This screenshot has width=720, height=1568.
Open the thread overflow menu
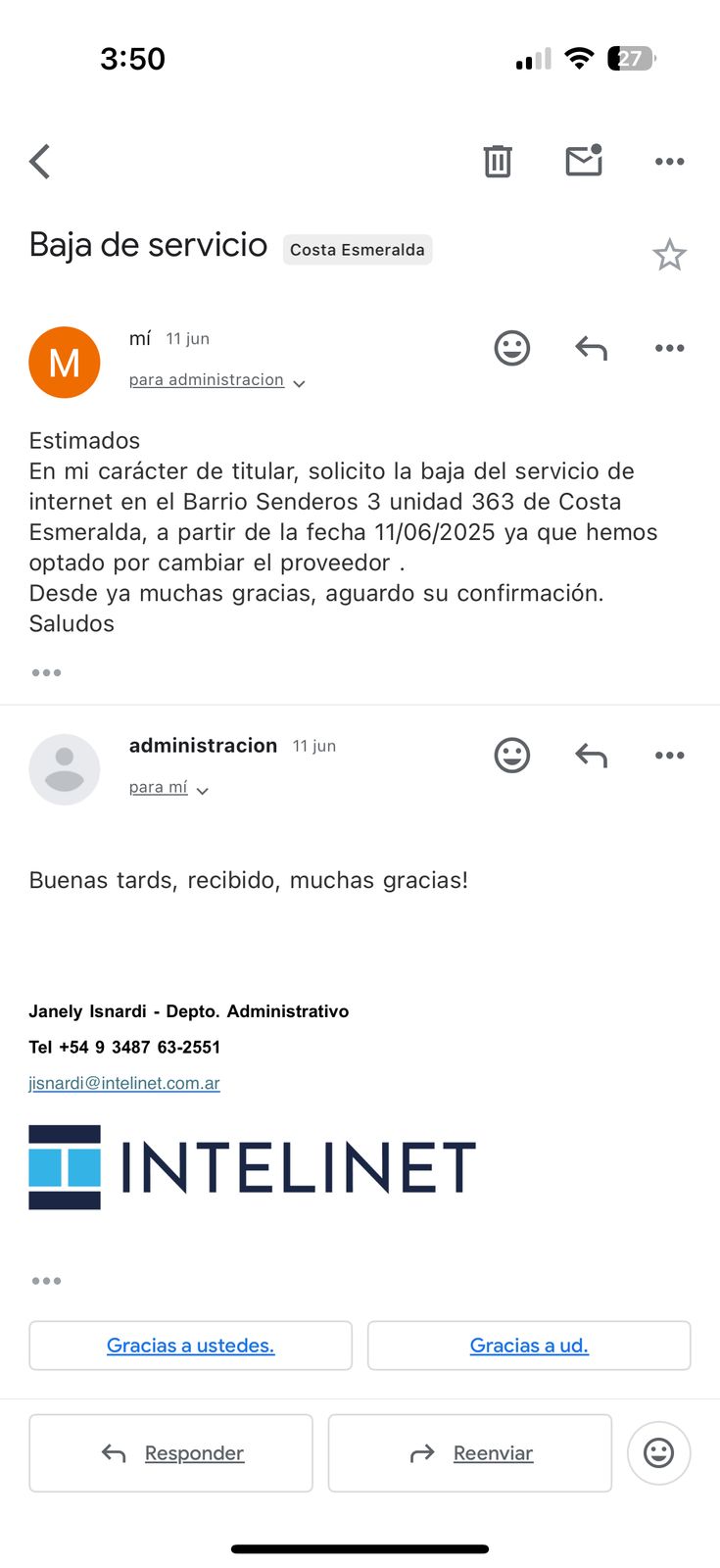[x=669, y=162]
